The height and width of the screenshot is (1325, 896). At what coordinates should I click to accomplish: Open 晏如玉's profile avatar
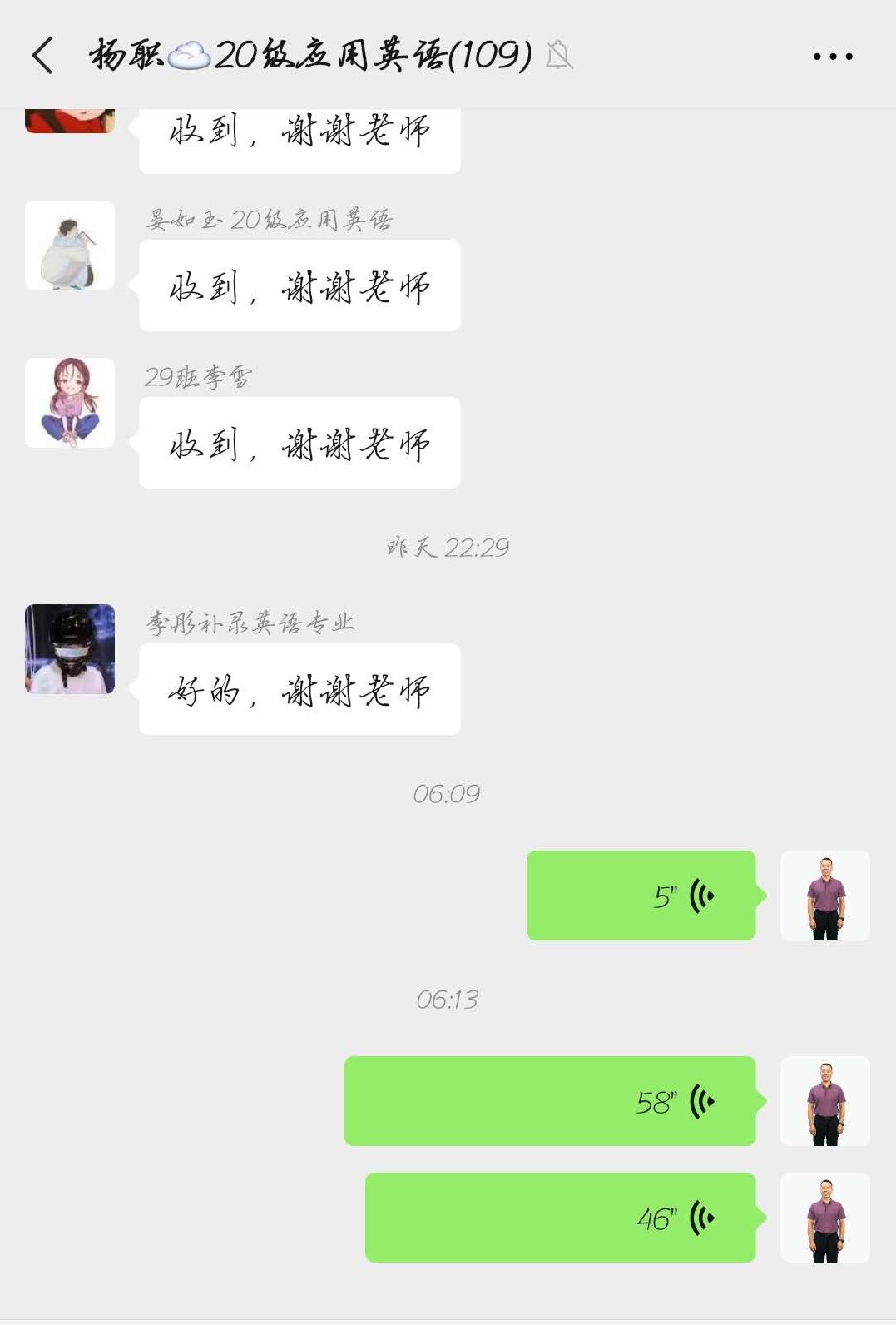pos(70,246)
